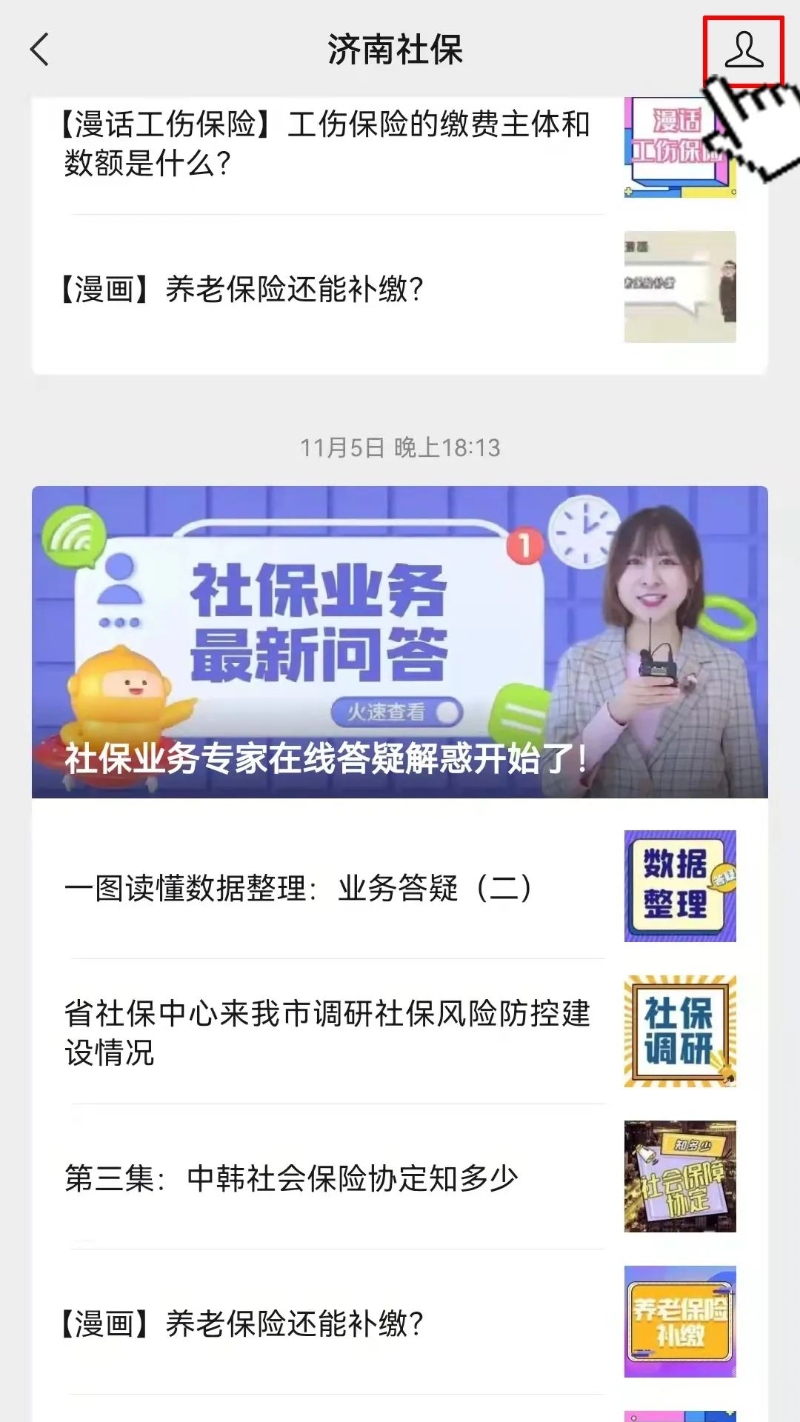Open the 济南社保 account profile icon
Viewport: 800px width, 1422px height.
tap(743, 49)
